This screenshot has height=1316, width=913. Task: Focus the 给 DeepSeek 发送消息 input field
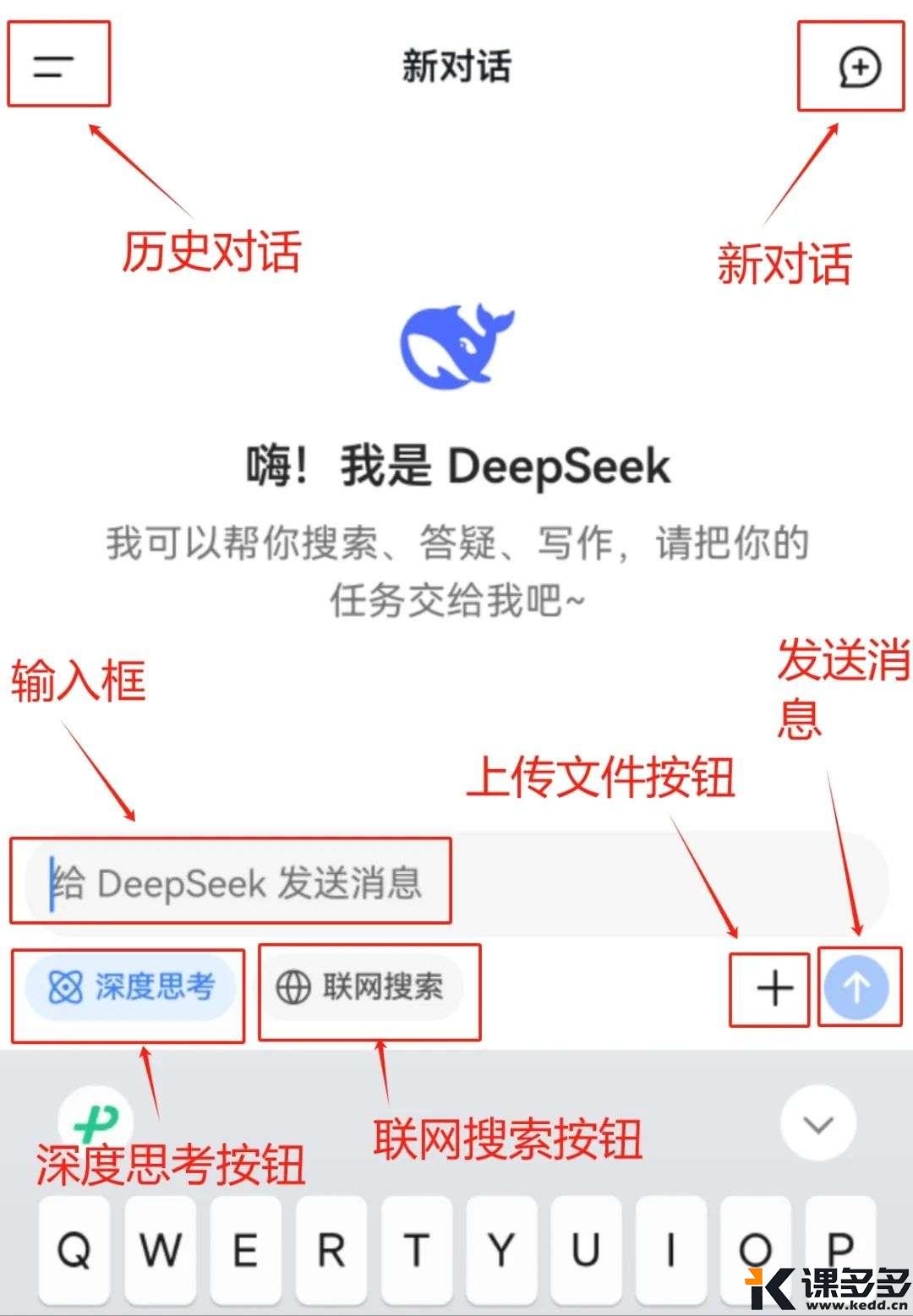point(237,883)
